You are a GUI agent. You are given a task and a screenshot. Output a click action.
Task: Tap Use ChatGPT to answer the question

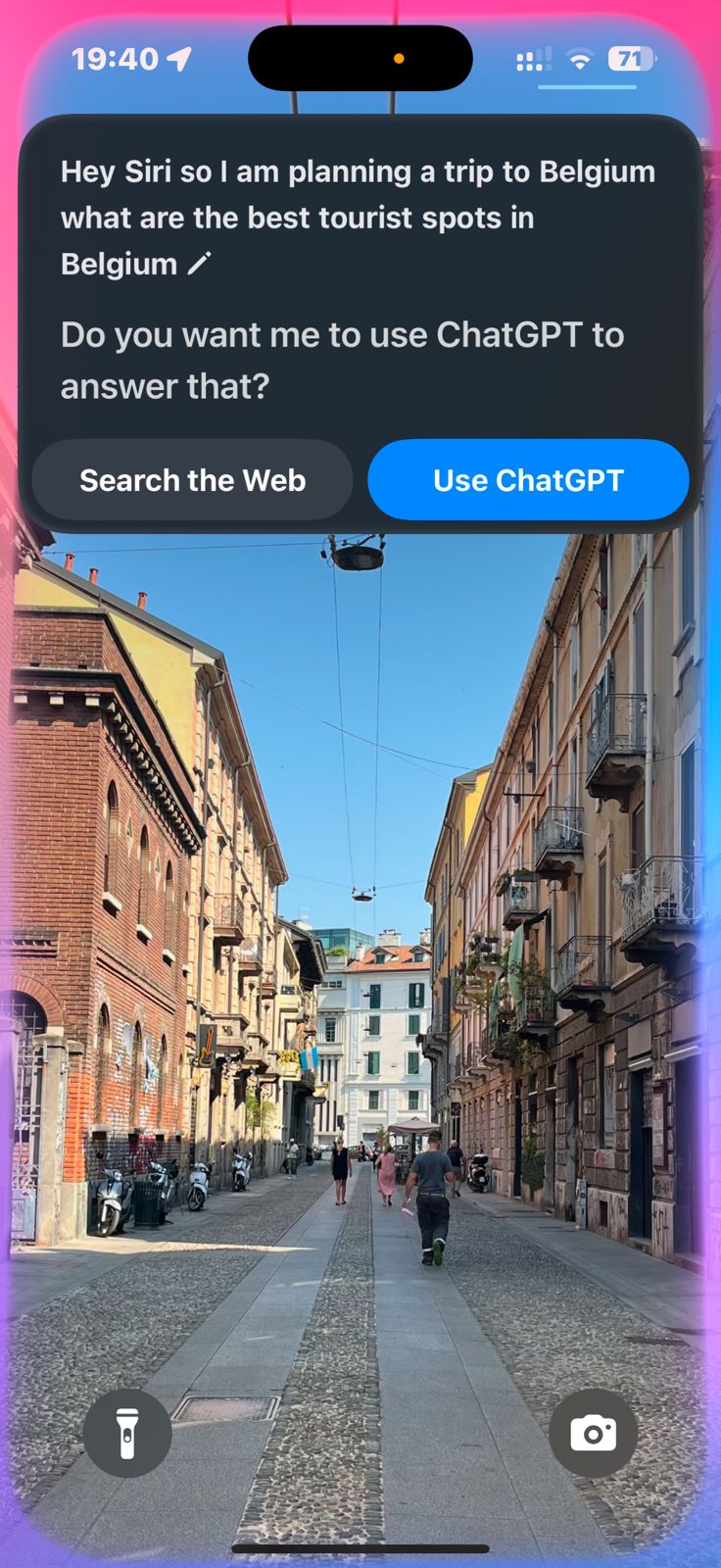tap(528, 480)
